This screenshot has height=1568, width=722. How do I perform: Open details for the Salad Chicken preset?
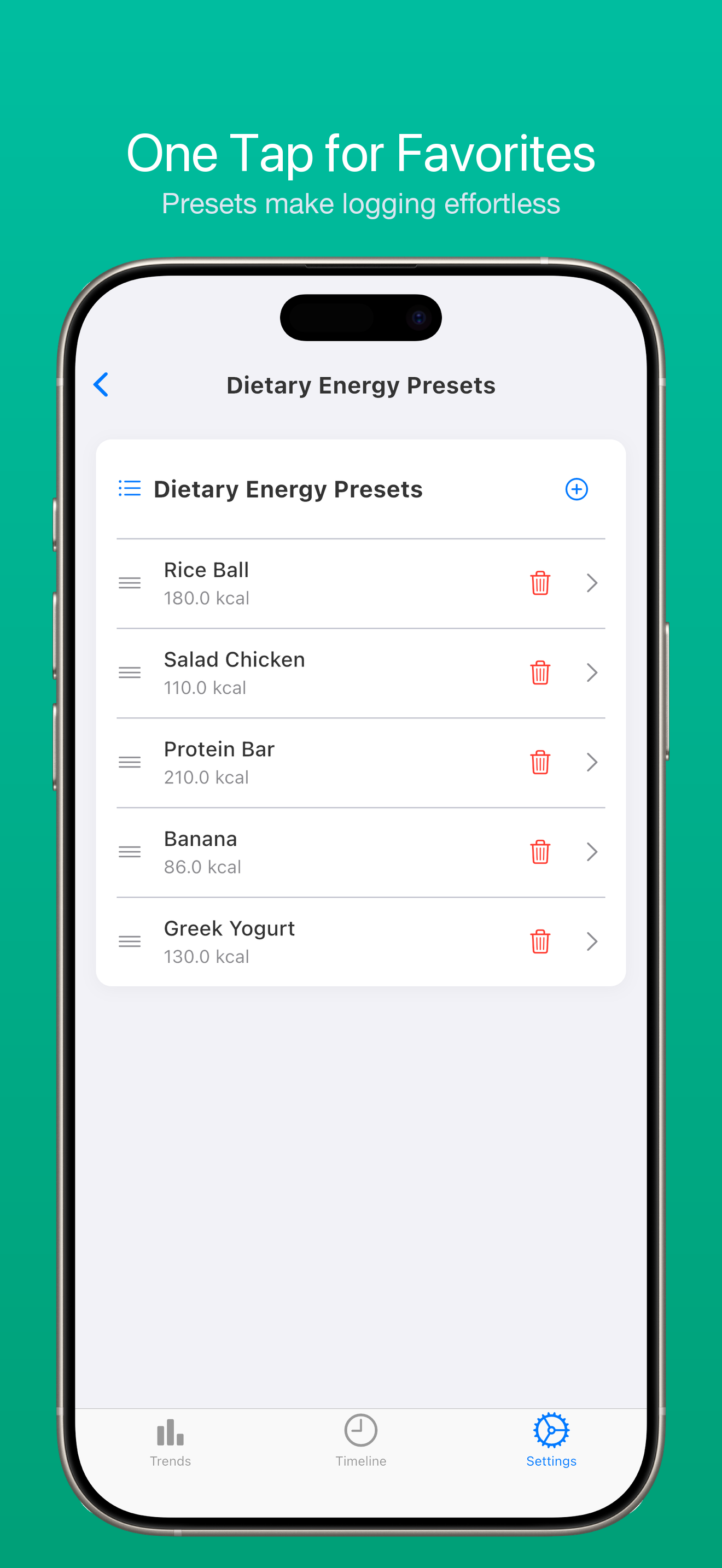591,673
